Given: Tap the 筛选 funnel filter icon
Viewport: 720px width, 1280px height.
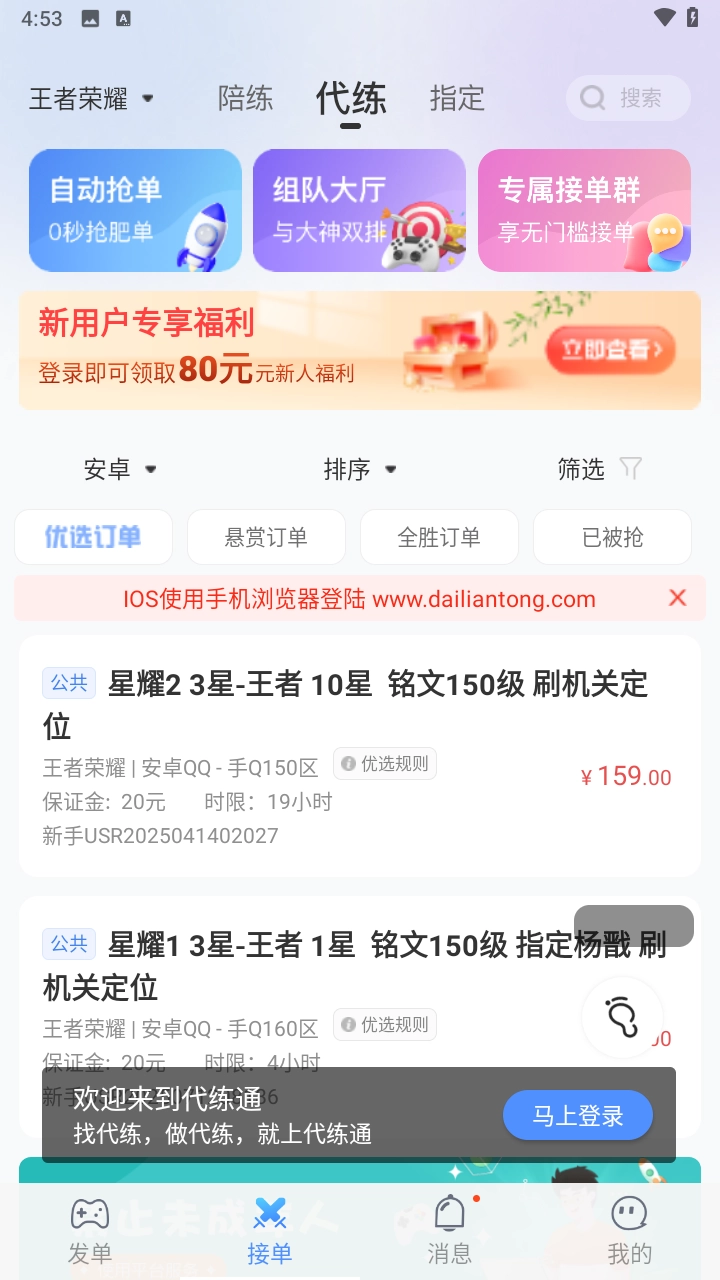Looking at the screenshot, I should [x=631, y=468].
